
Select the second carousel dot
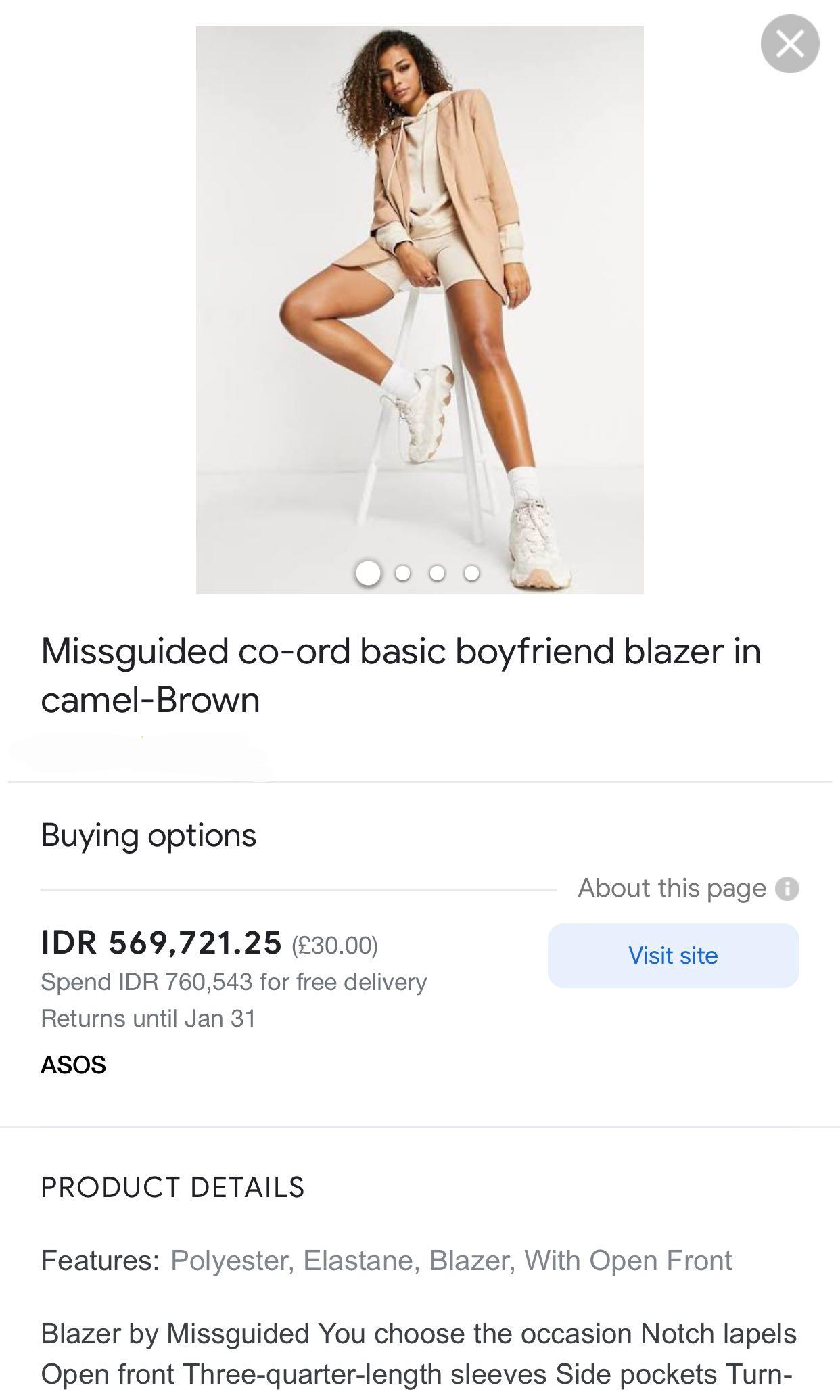click(x=404, y=574)
